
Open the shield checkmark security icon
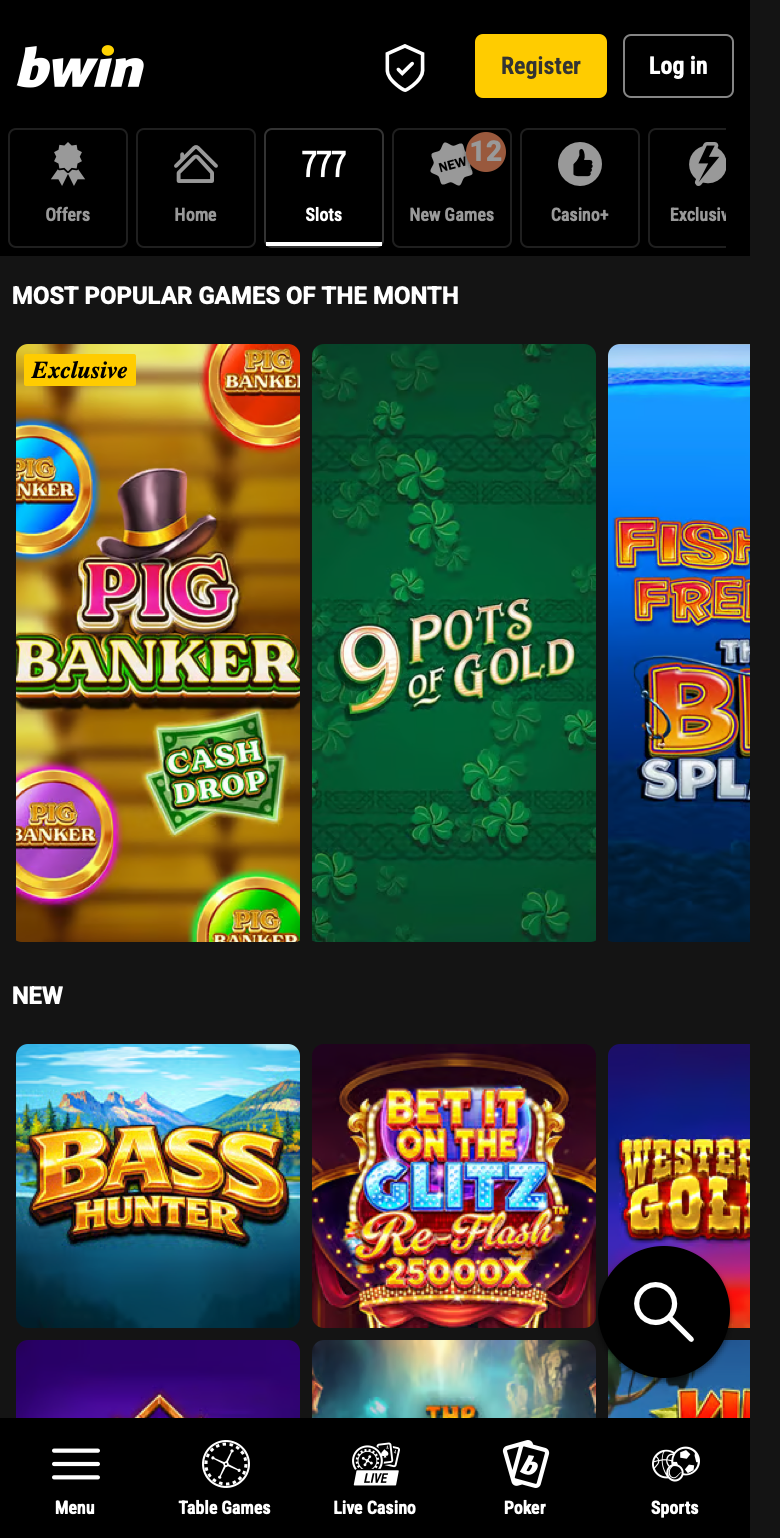405,68
